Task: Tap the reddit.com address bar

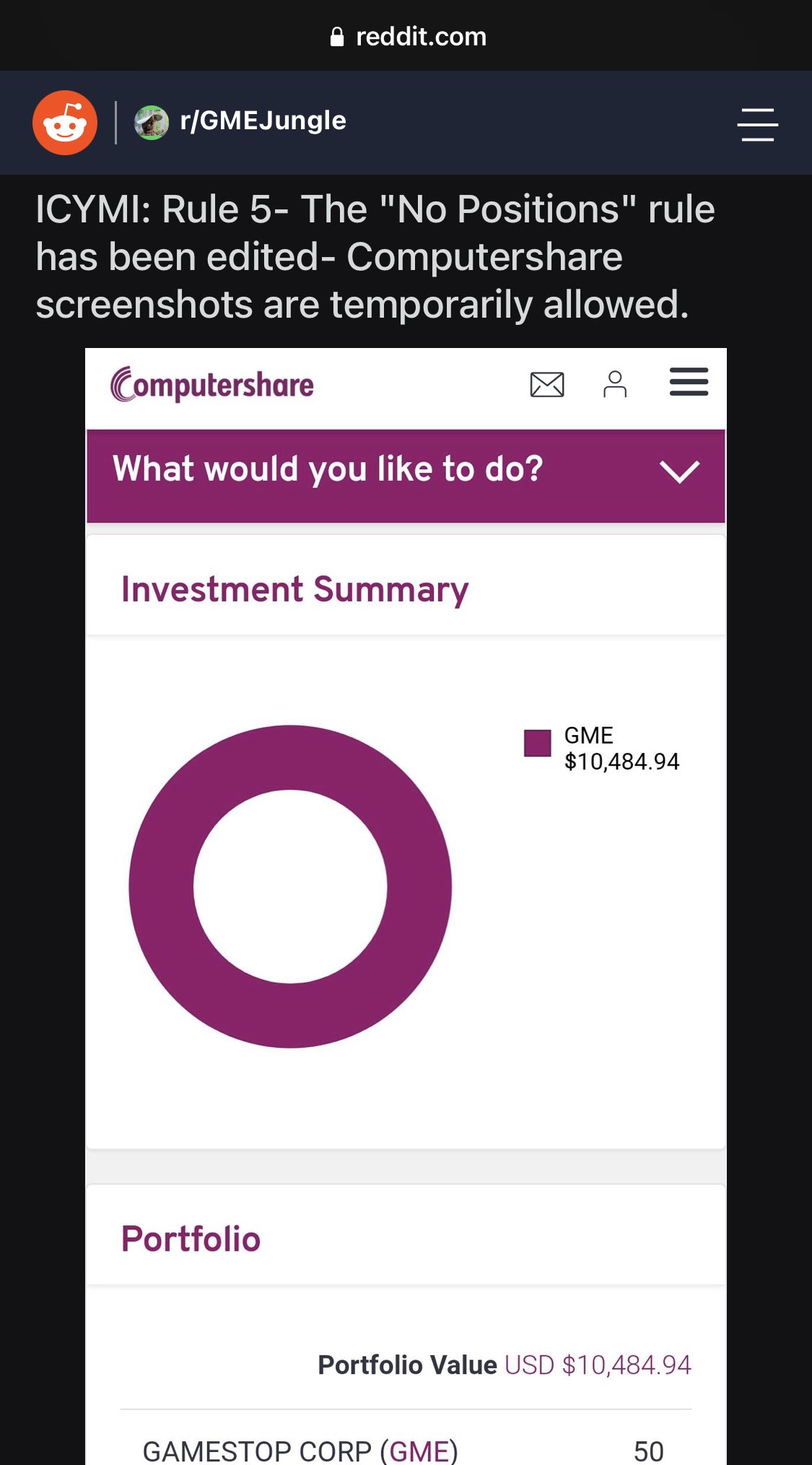Action: click(407, 36)
